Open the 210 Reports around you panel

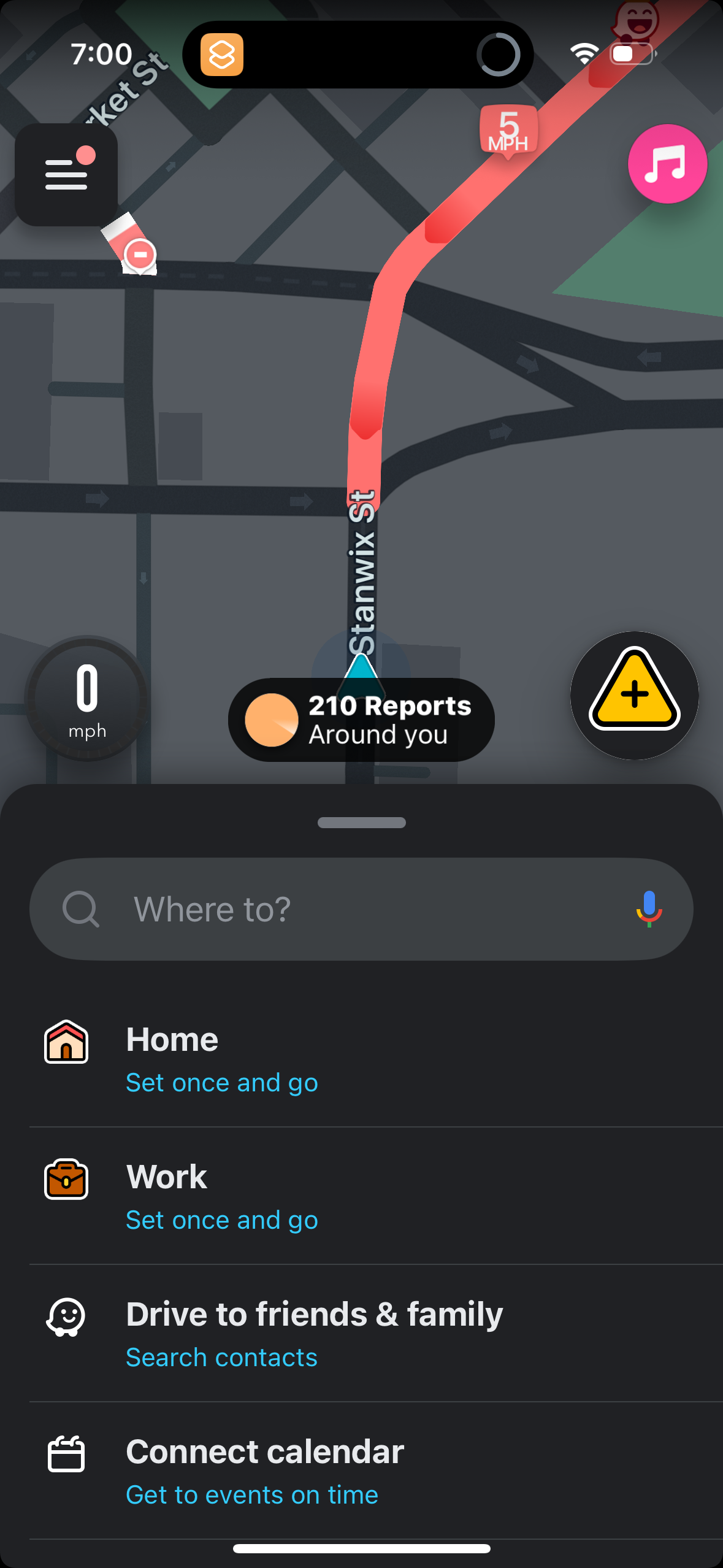(361, 720)
